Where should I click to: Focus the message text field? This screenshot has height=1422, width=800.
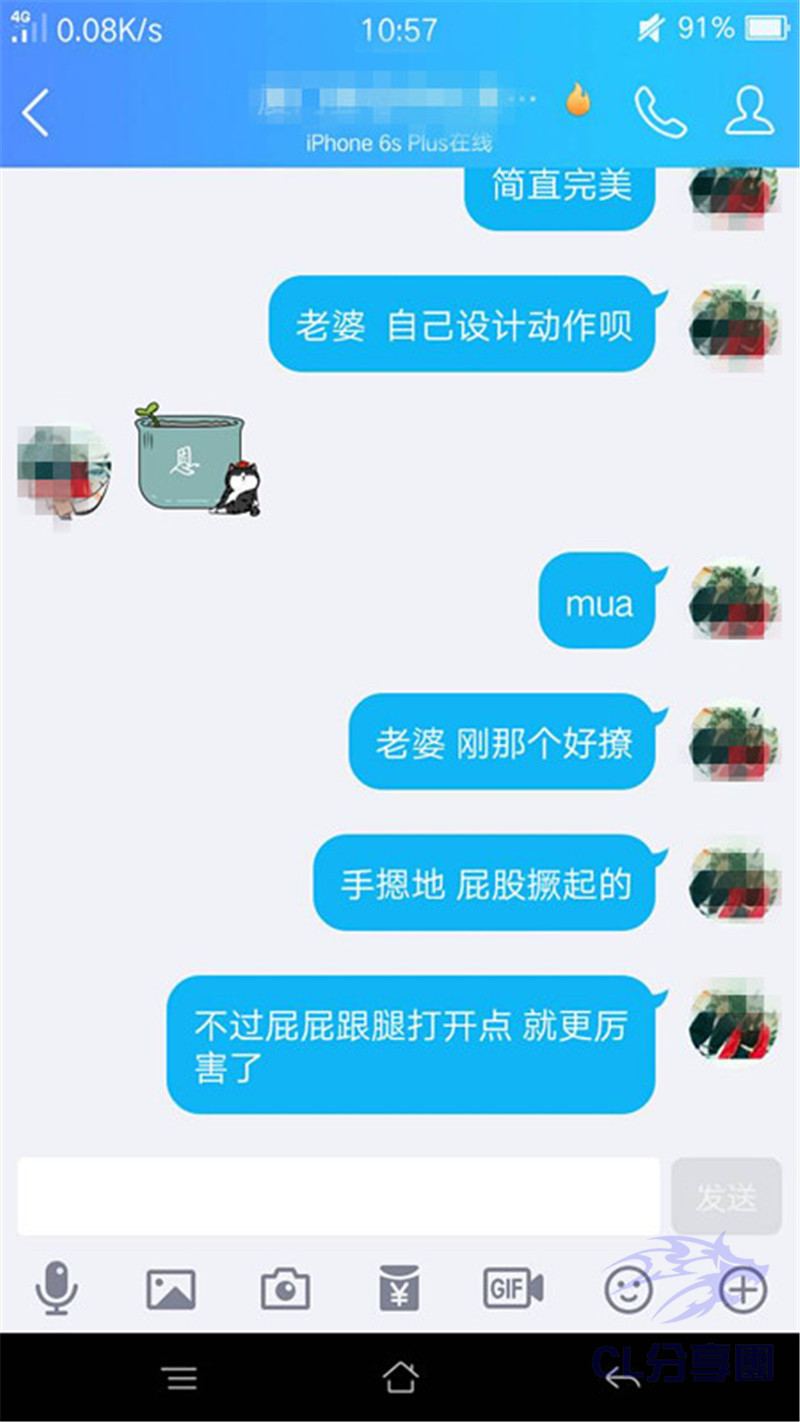click(339, 1196)
